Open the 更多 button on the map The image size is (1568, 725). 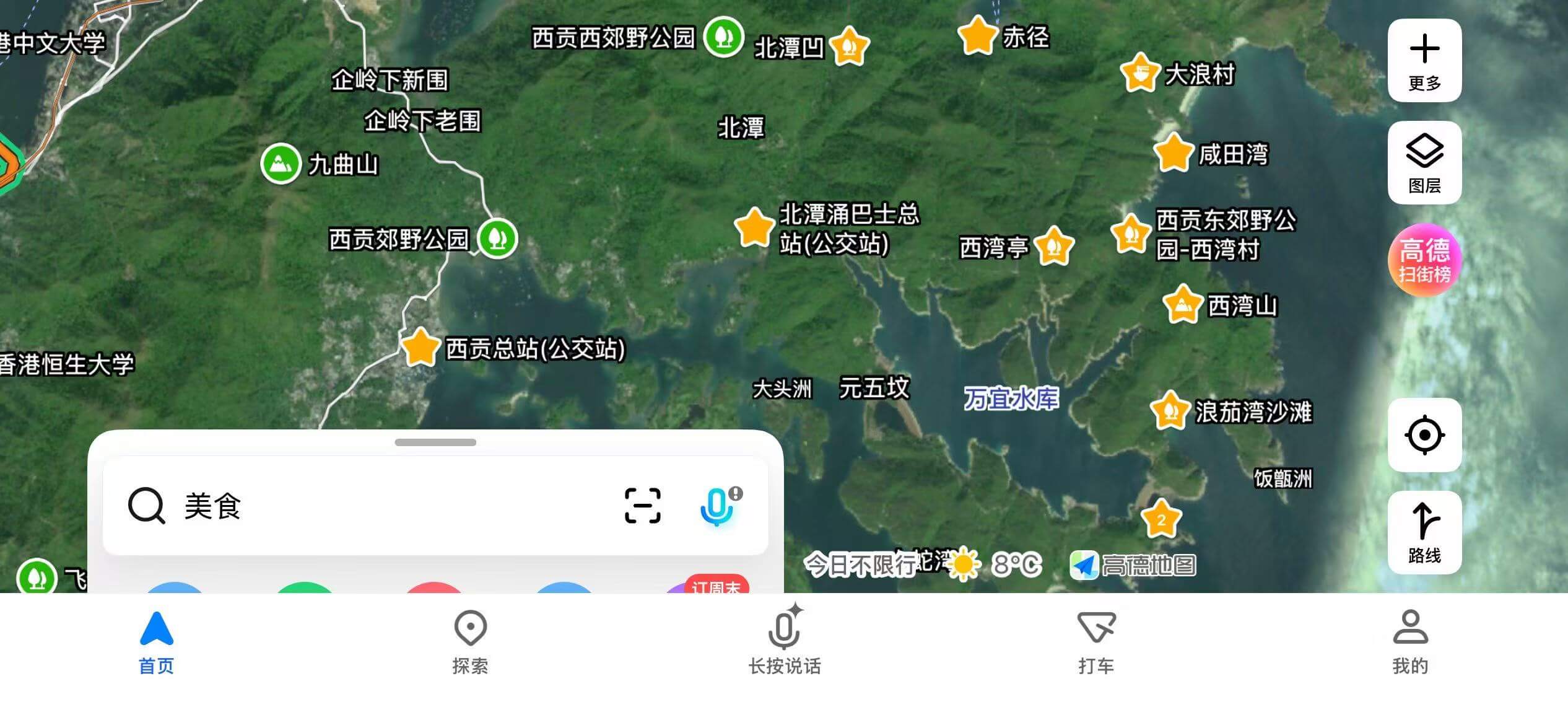tap(1424, 60)
